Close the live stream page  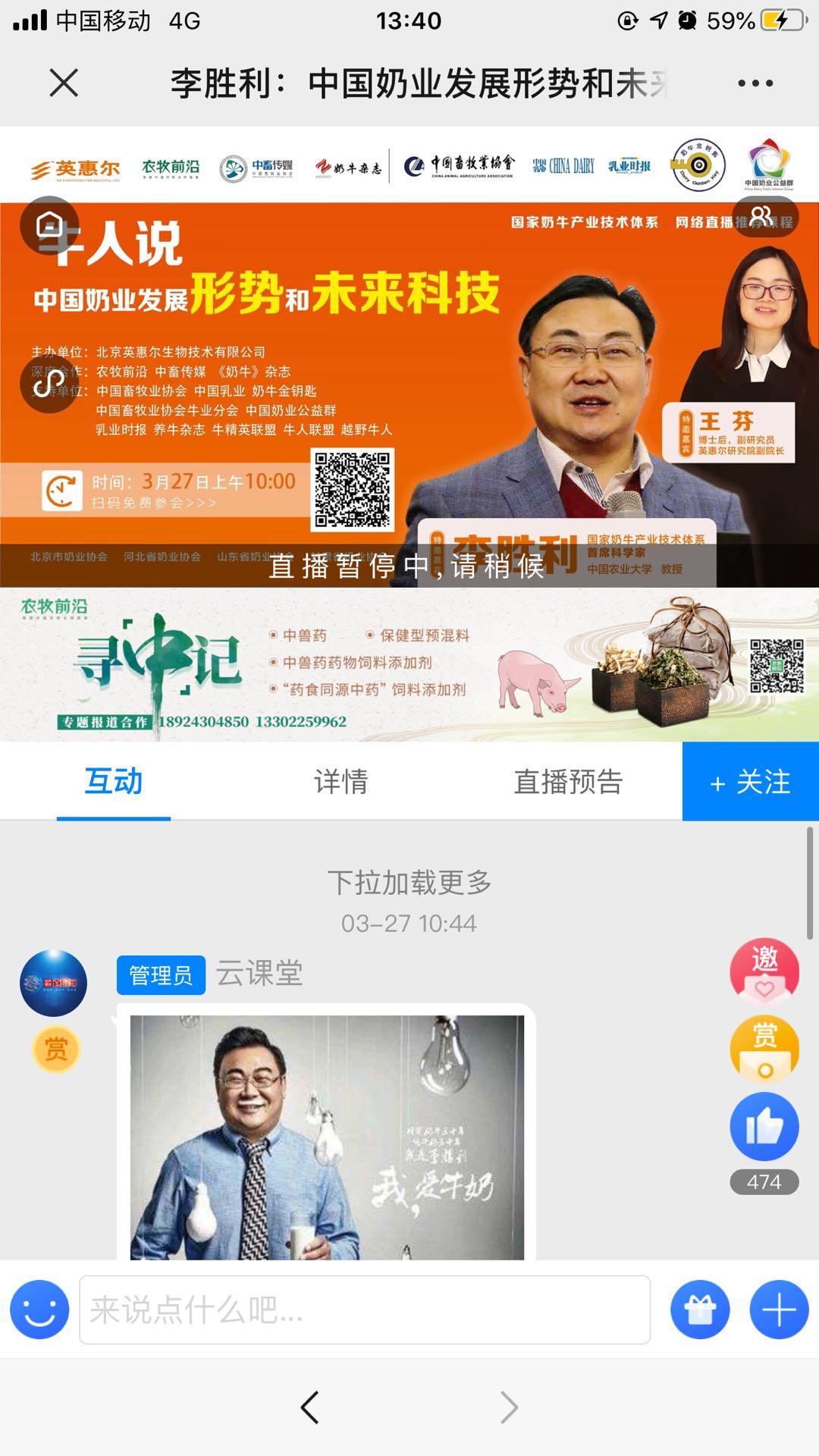pos(64,83)
